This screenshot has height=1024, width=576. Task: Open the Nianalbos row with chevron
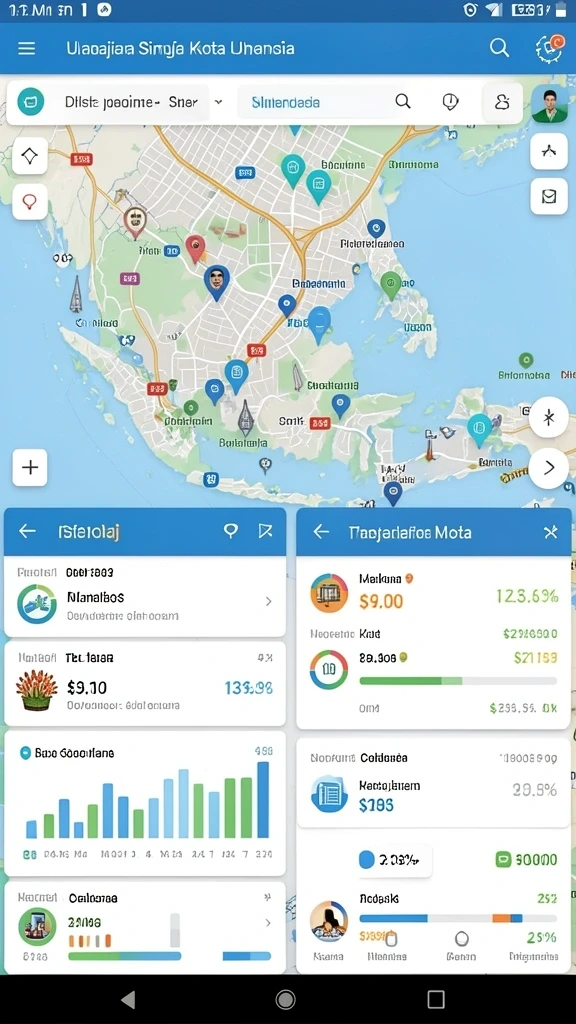click(145, 597)
